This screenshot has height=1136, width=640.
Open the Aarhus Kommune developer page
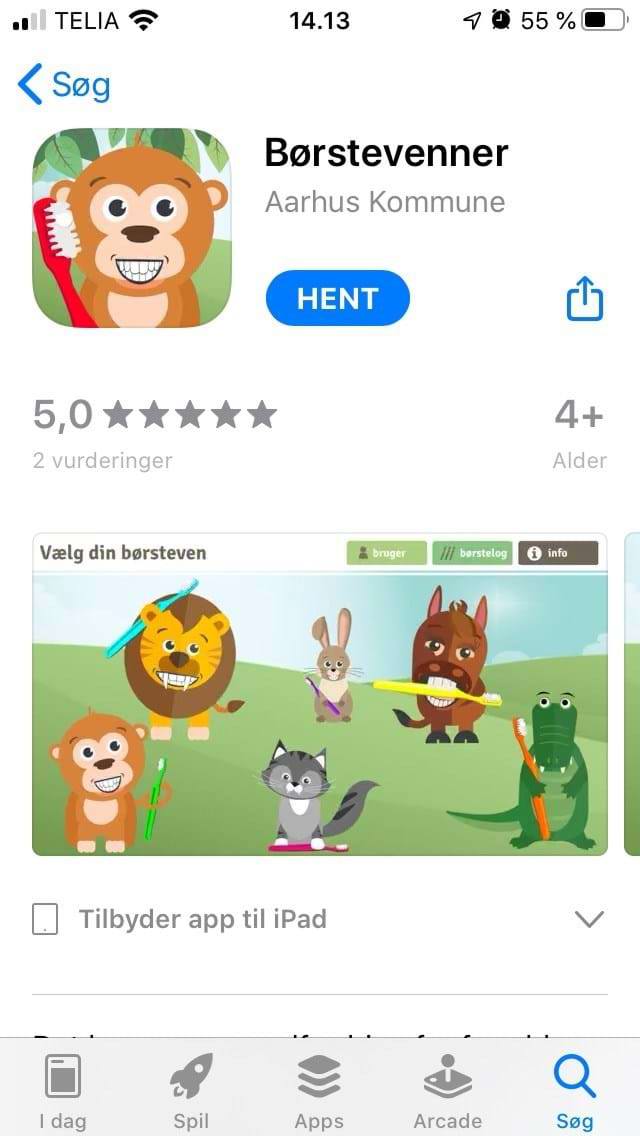point(384,202)
